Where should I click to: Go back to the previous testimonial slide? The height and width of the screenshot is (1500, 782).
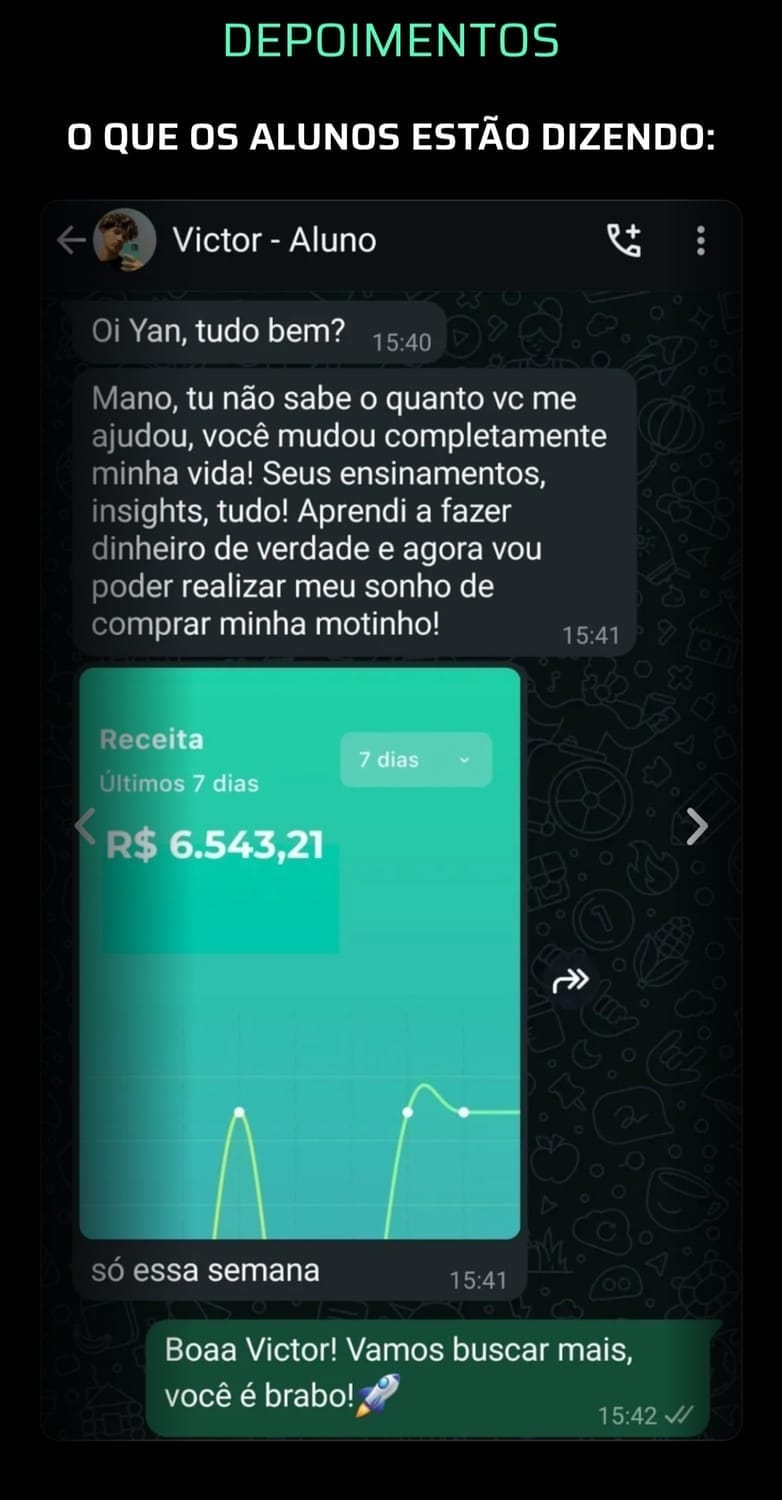click(x=86, y=825)
